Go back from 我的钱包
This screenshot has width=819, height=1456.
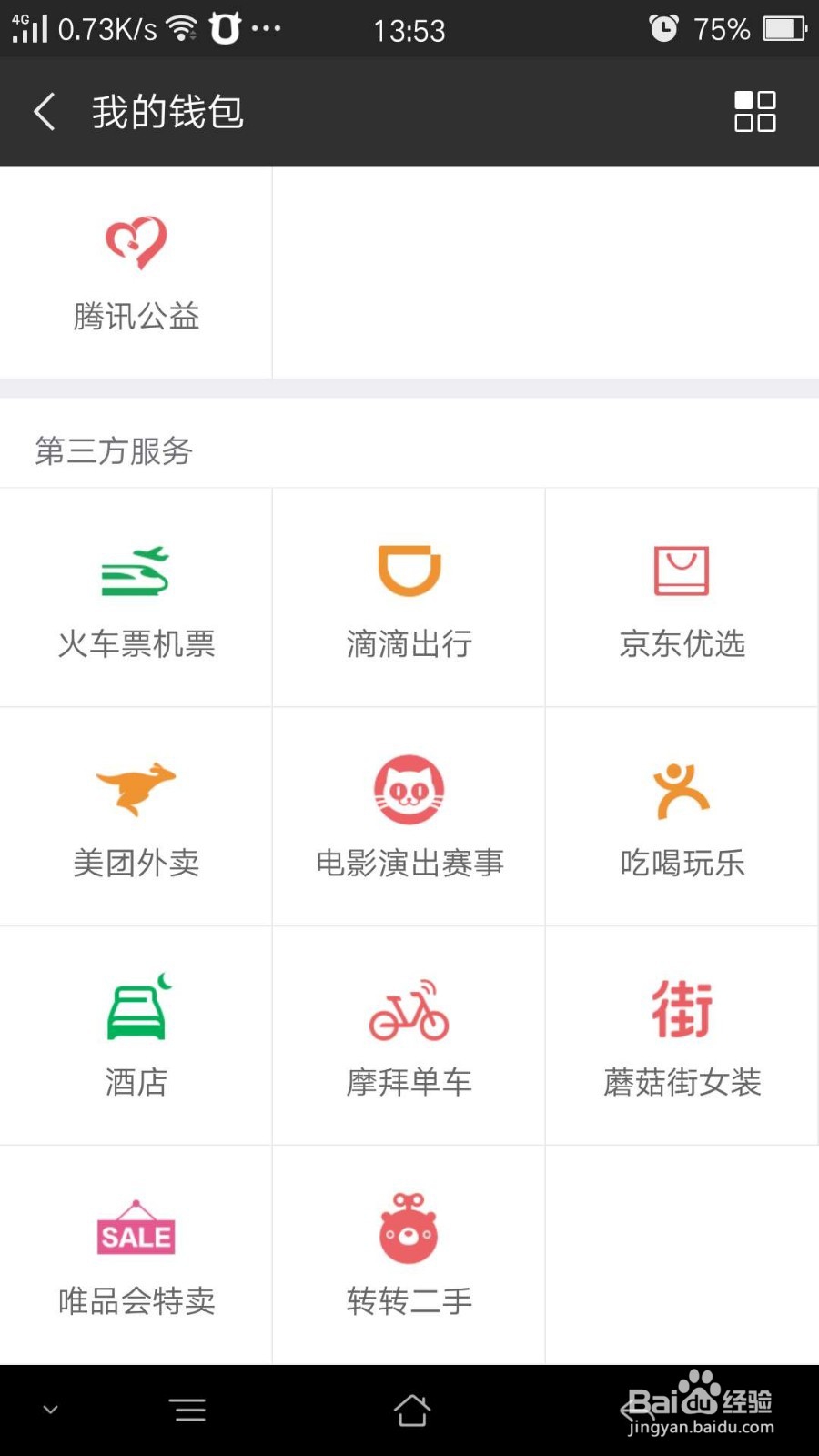pos(45,112)
